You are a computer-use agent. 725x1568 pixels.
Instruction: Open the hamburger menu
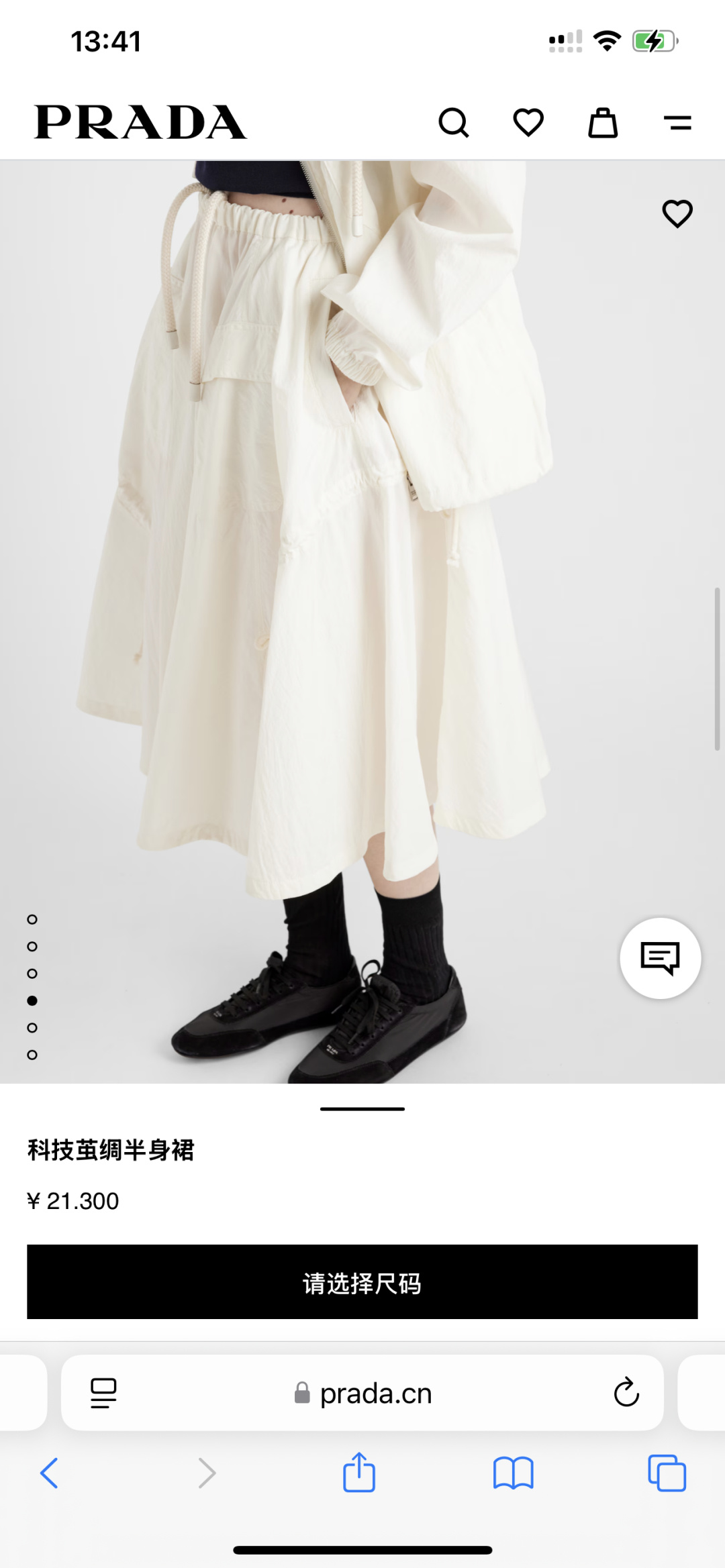click(677, 123)
